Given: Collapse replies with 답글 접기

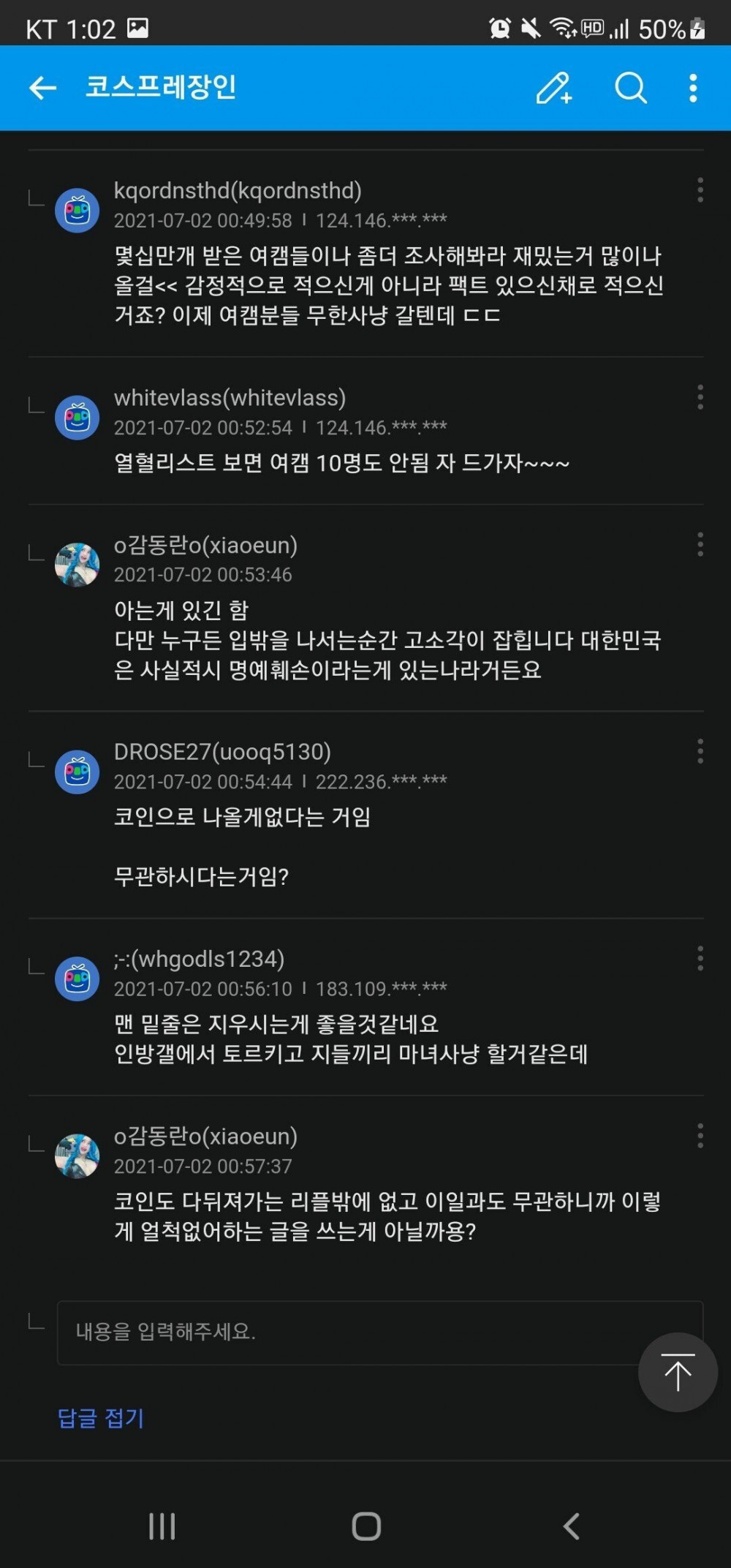Looking at the screenshot, I should (x=101, y=1418).
